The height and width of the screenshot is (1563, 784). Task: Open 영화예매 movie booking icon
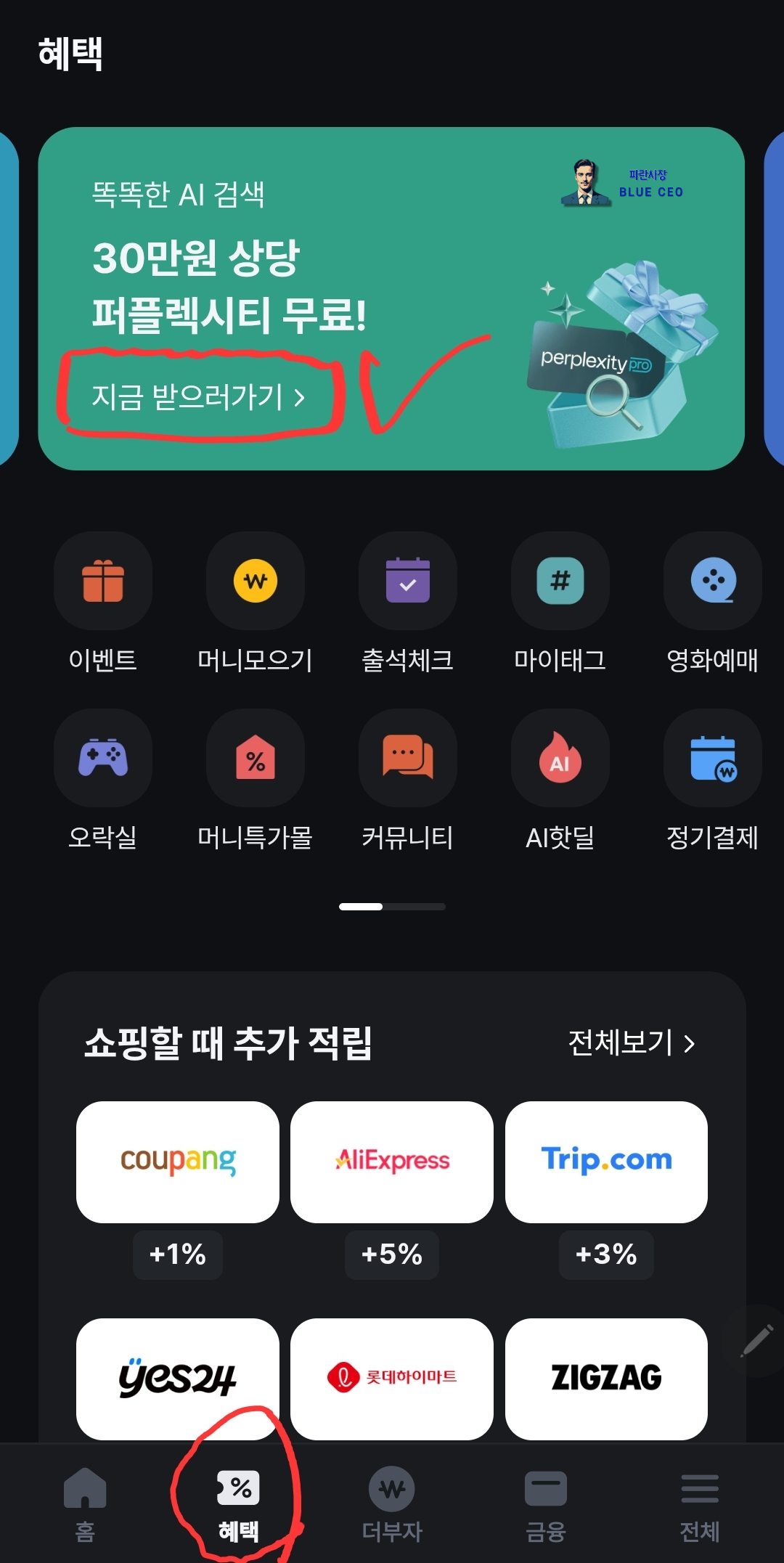point(712,581)
